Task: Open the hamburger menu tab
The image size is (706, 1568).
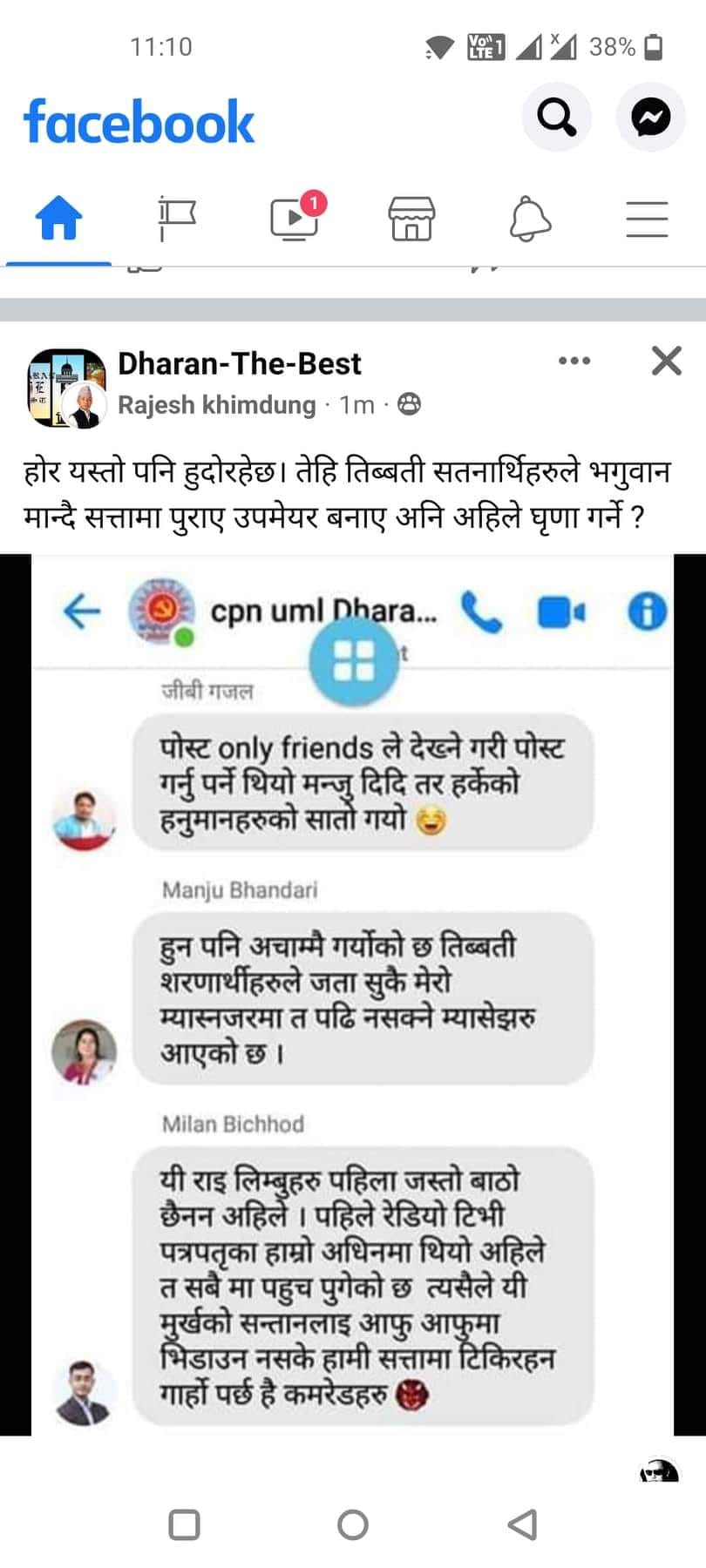Action: (x=647, y=218)
